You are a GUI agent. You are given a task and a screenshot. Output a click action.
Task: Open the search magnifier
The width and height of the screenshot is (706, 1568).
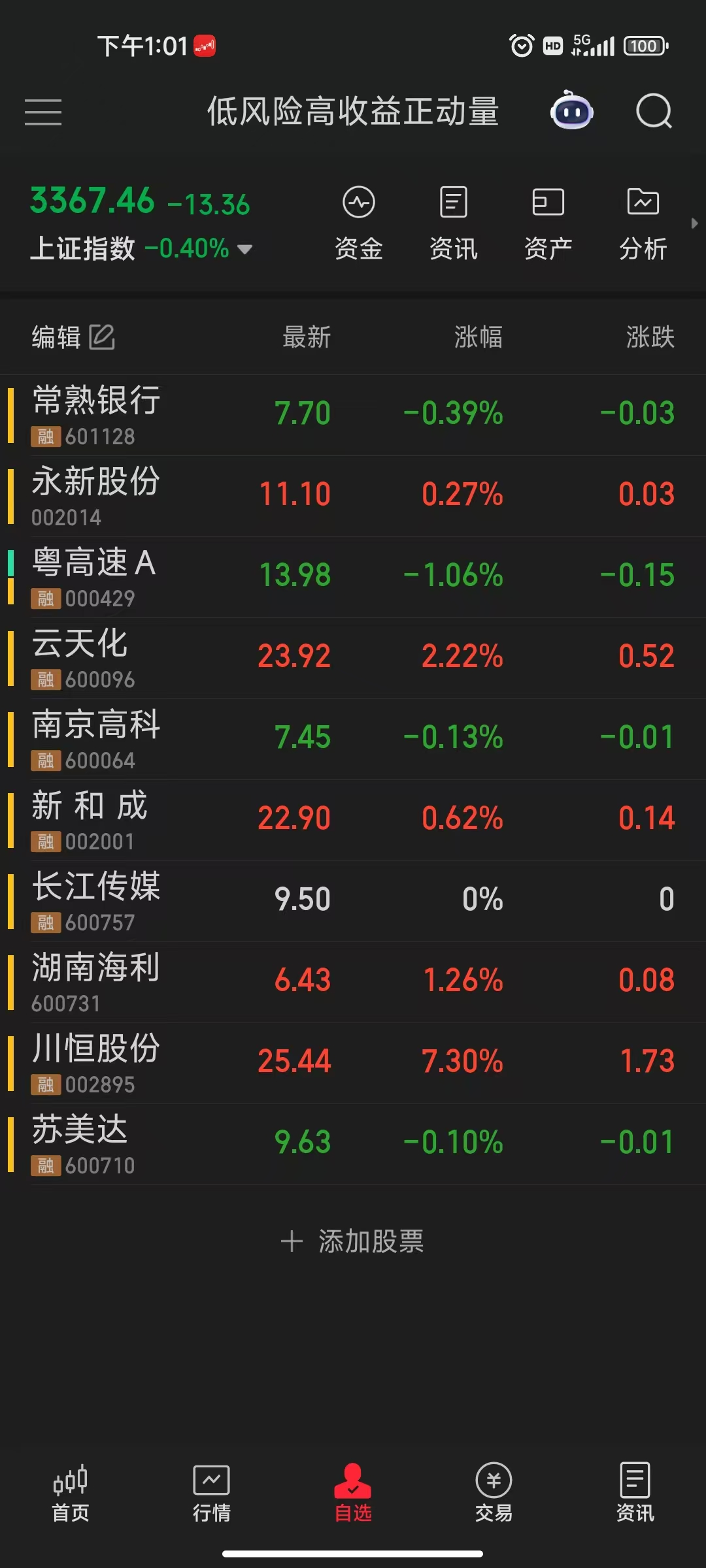pyautogui.click(x=654, y=112)
